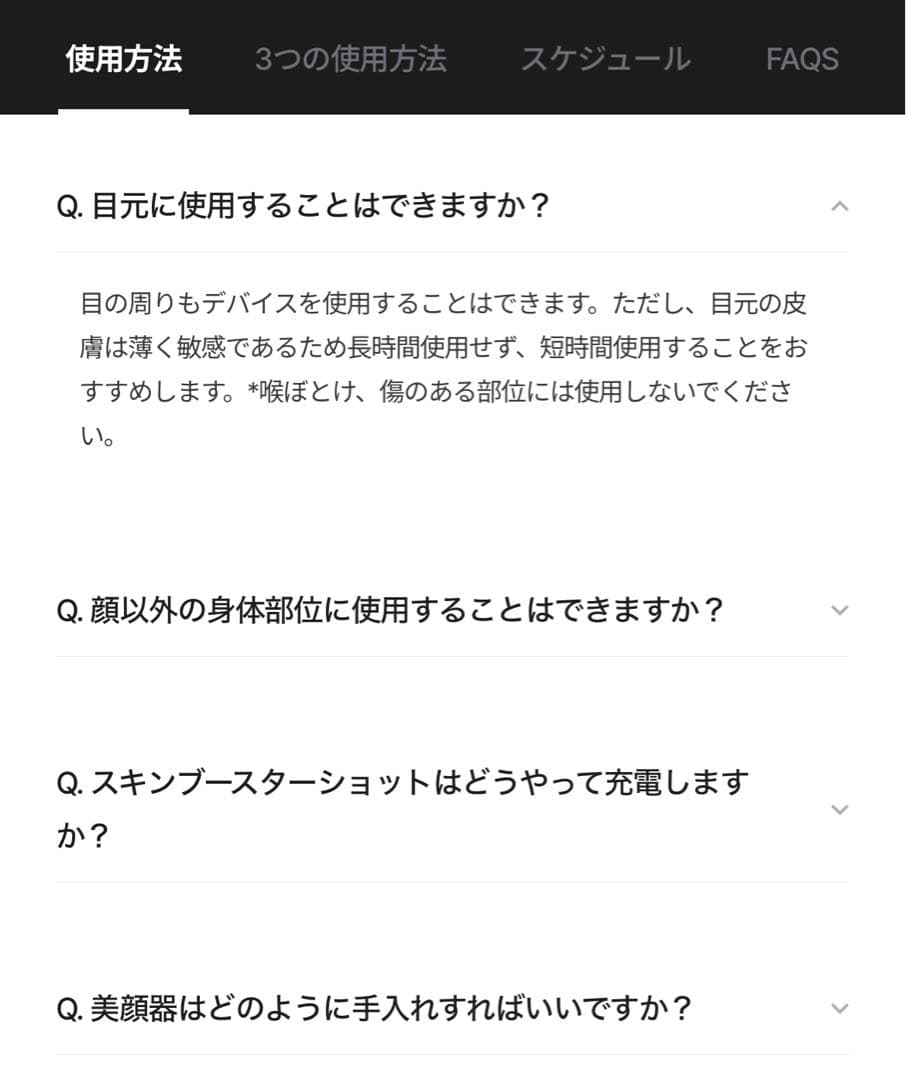Select the 3つの使用方法 tab
This screenshot has height=1080, width=906.
(x=352, y=59)
